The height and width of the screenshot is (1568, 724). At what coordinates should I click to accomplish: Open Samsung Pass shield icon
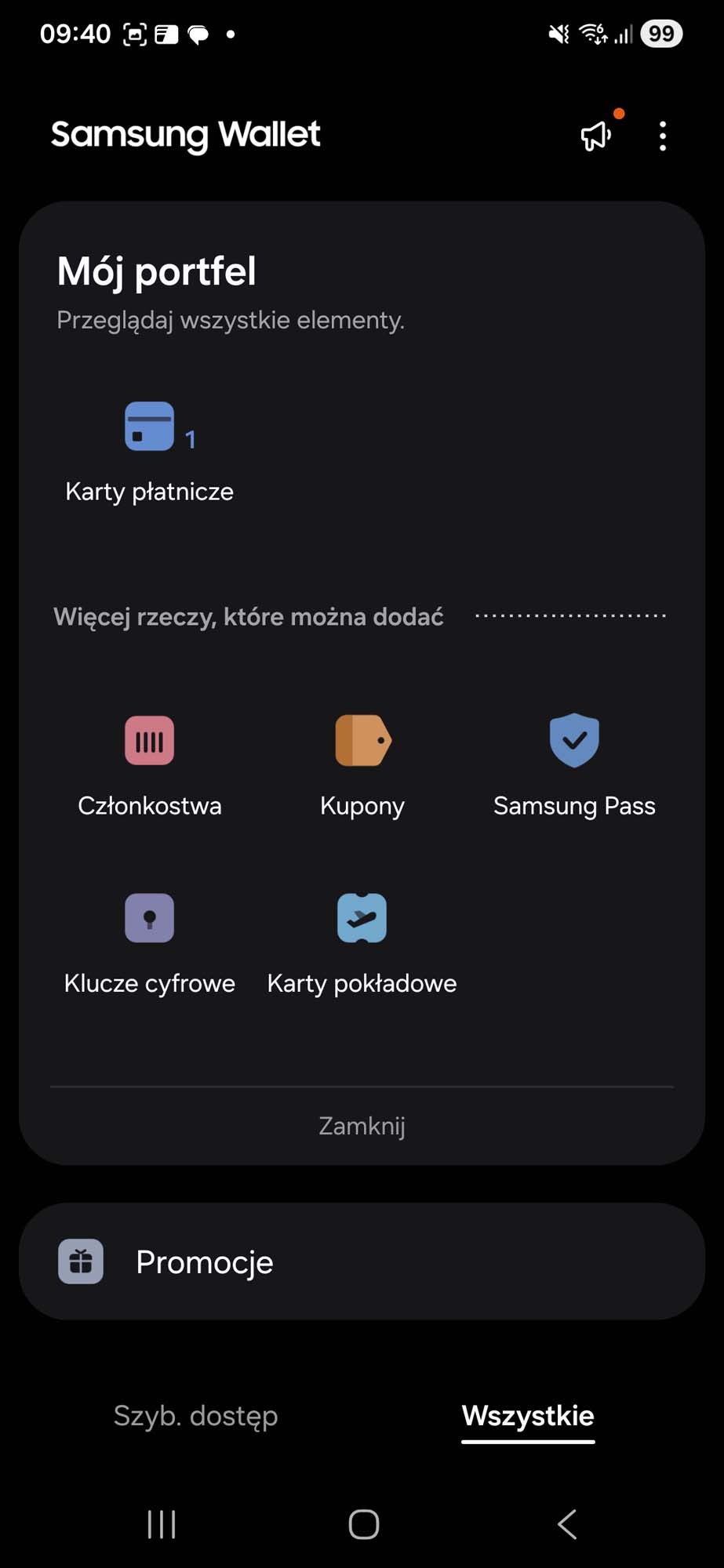pyautogui.click(x=573, y=740)
